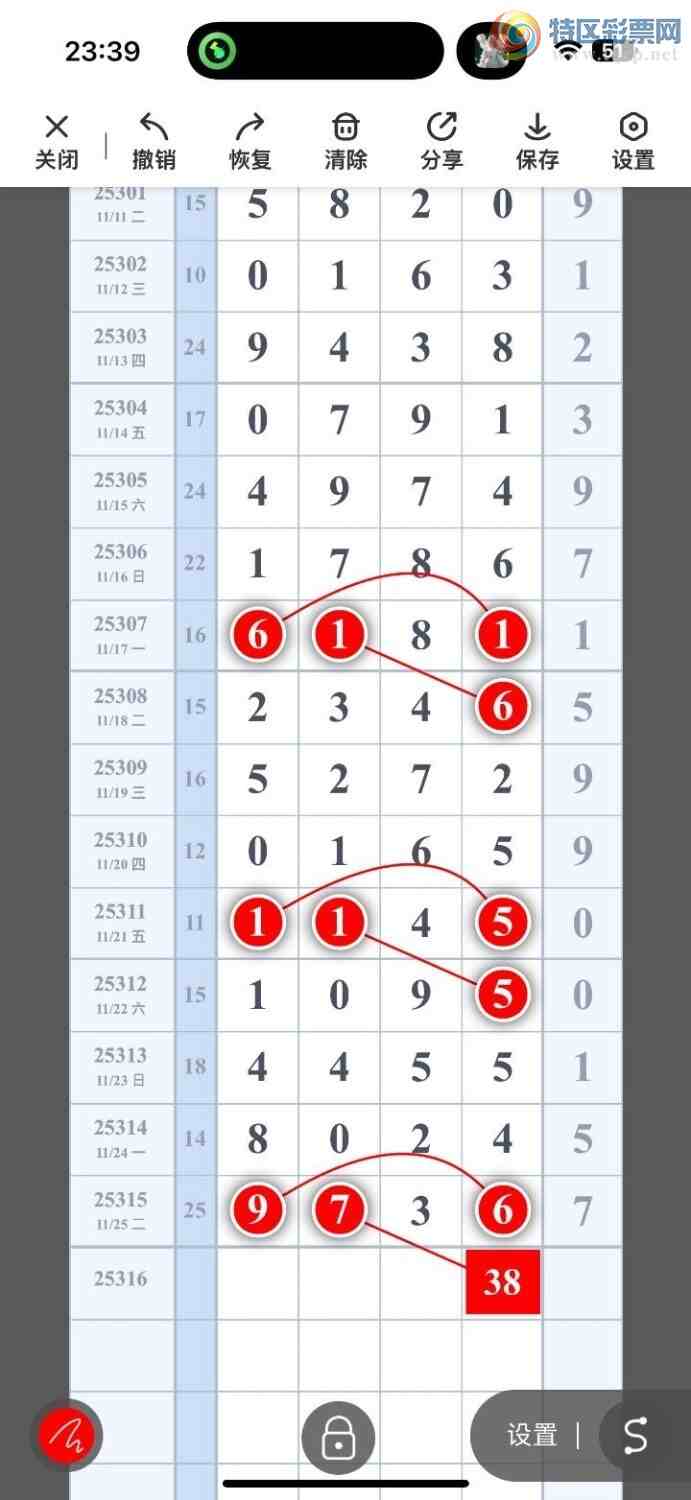Undo the last stroke with 撤销
This screenshot has height=1500, width=691.
[153, 141]
